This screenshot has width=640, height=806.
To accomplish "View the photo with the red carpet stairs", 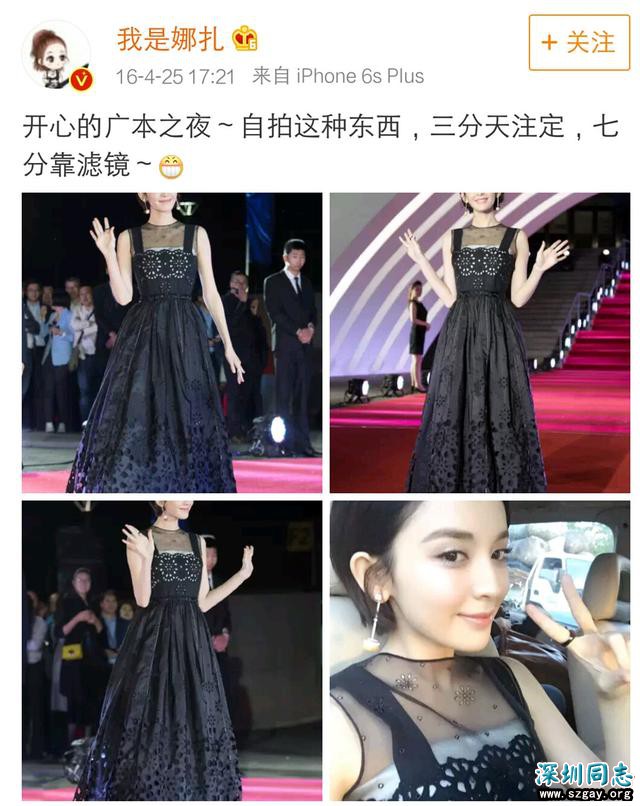I will pos(480,342).
